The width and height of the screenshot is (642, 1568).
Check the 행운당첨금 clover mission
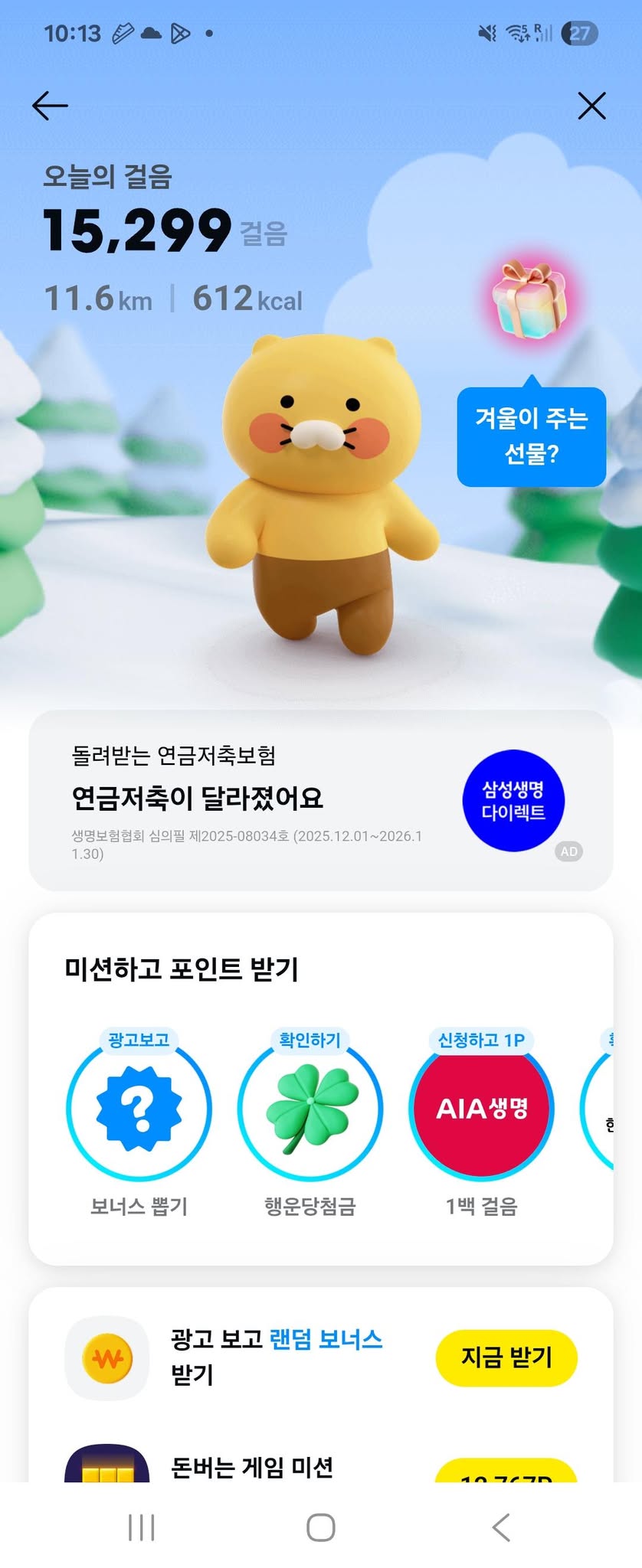tap(310, 1109)
